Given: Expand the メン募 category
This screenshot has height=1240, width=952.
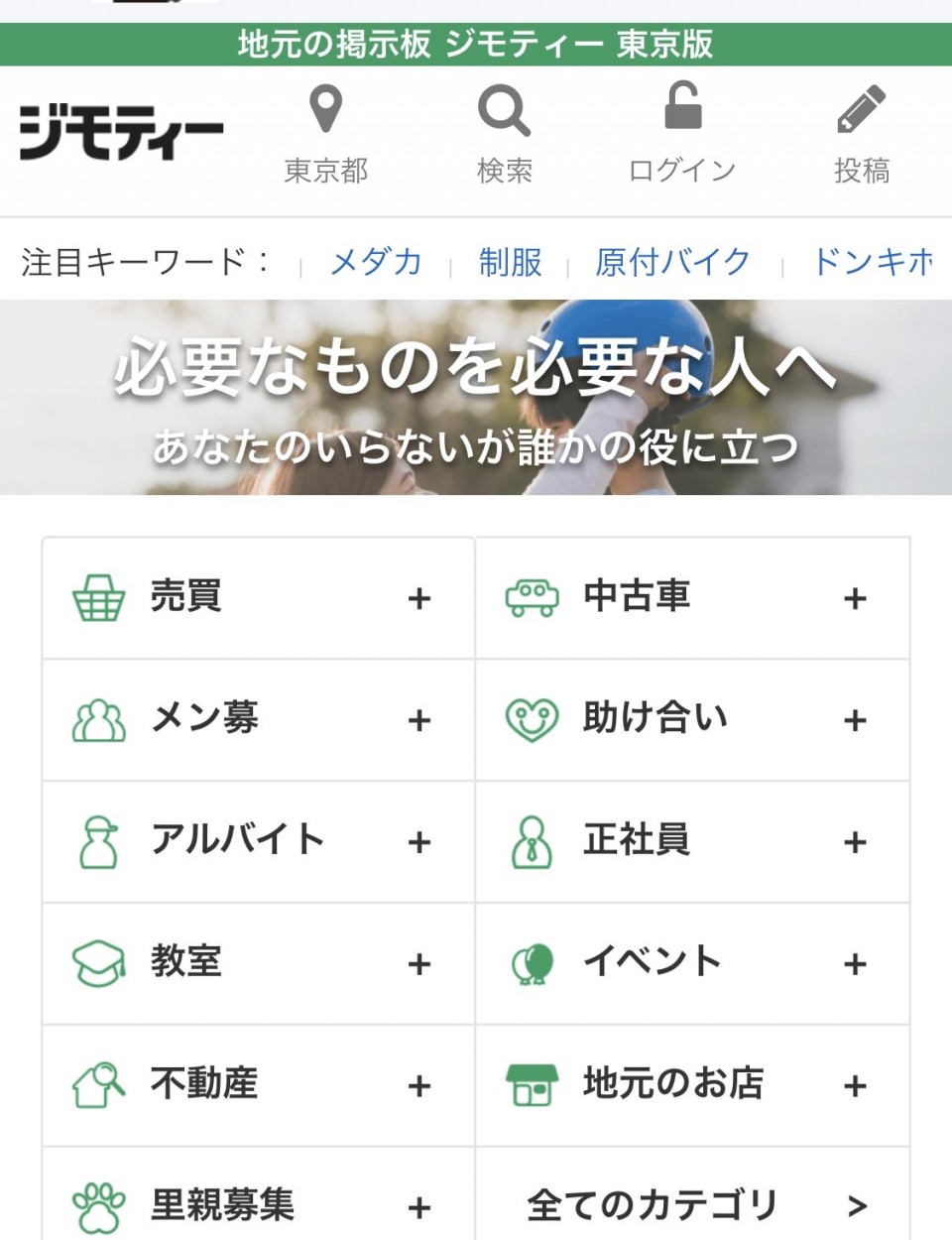Looking at the screenshot, I should point(258,719).
